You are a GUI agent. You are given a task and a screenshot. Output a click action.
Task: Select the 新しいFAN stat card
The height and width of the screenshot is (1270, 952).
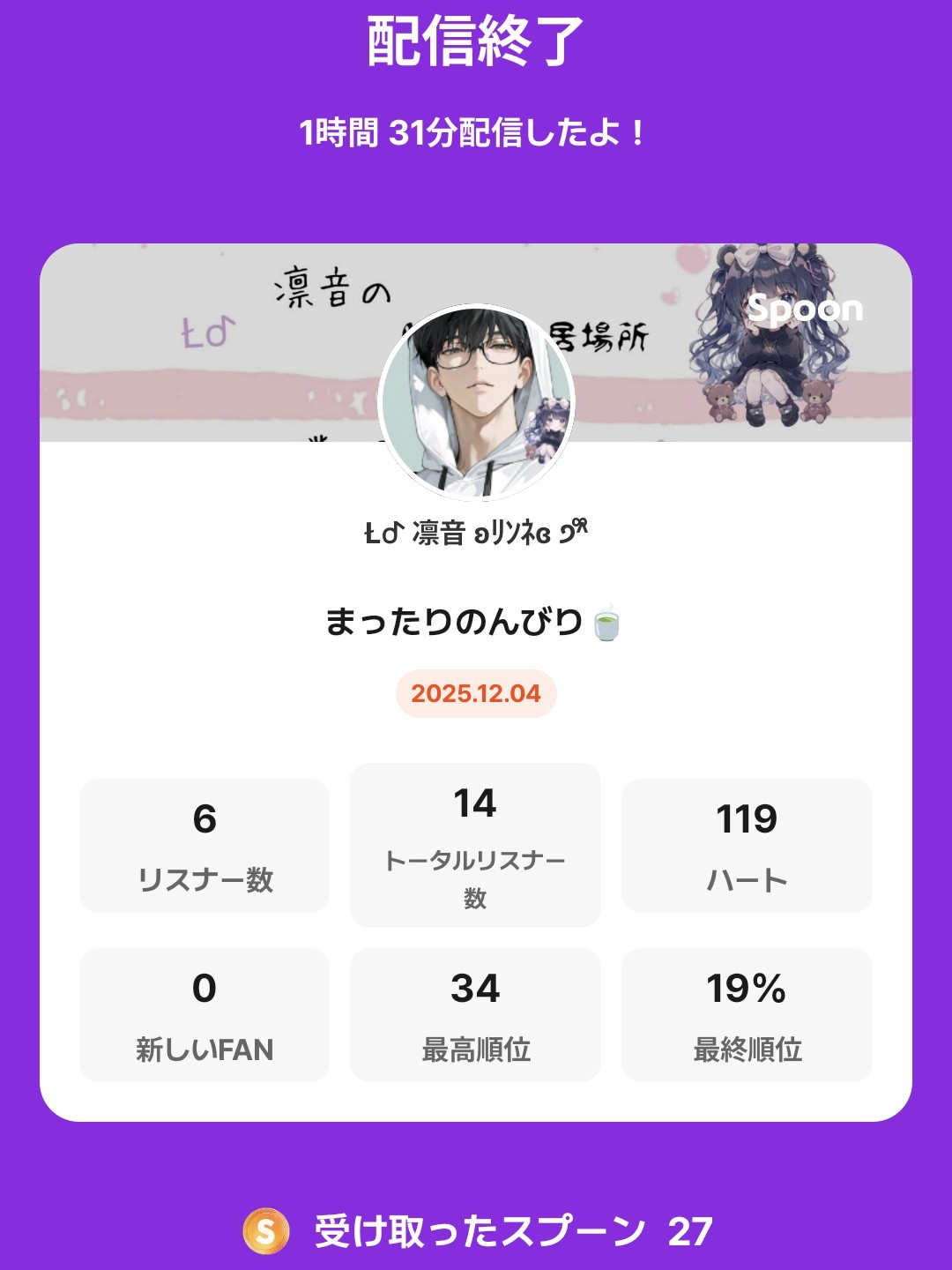point(204,1013)
